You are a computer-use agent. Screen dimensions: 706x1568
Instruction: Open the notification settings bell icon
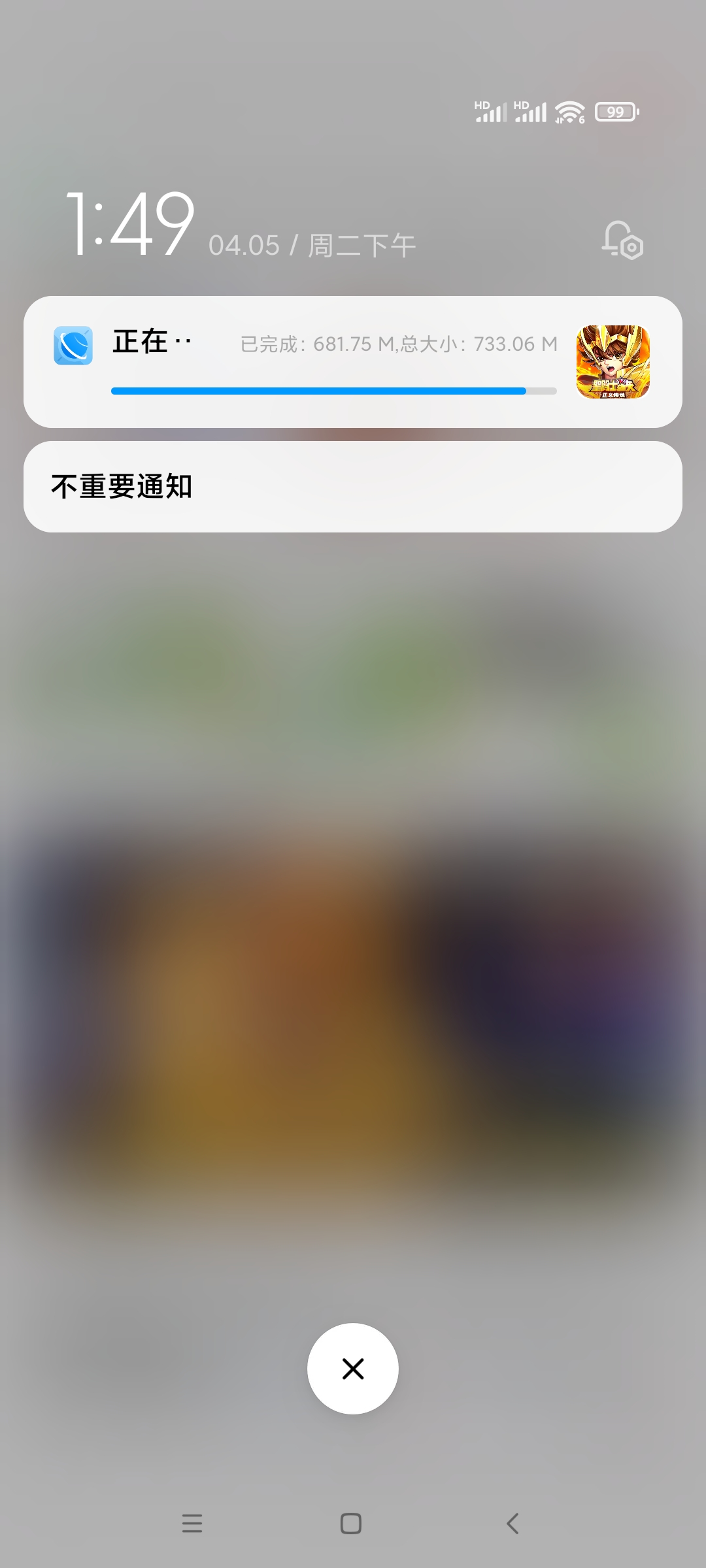pyautogui.click(x=622, y=240)
